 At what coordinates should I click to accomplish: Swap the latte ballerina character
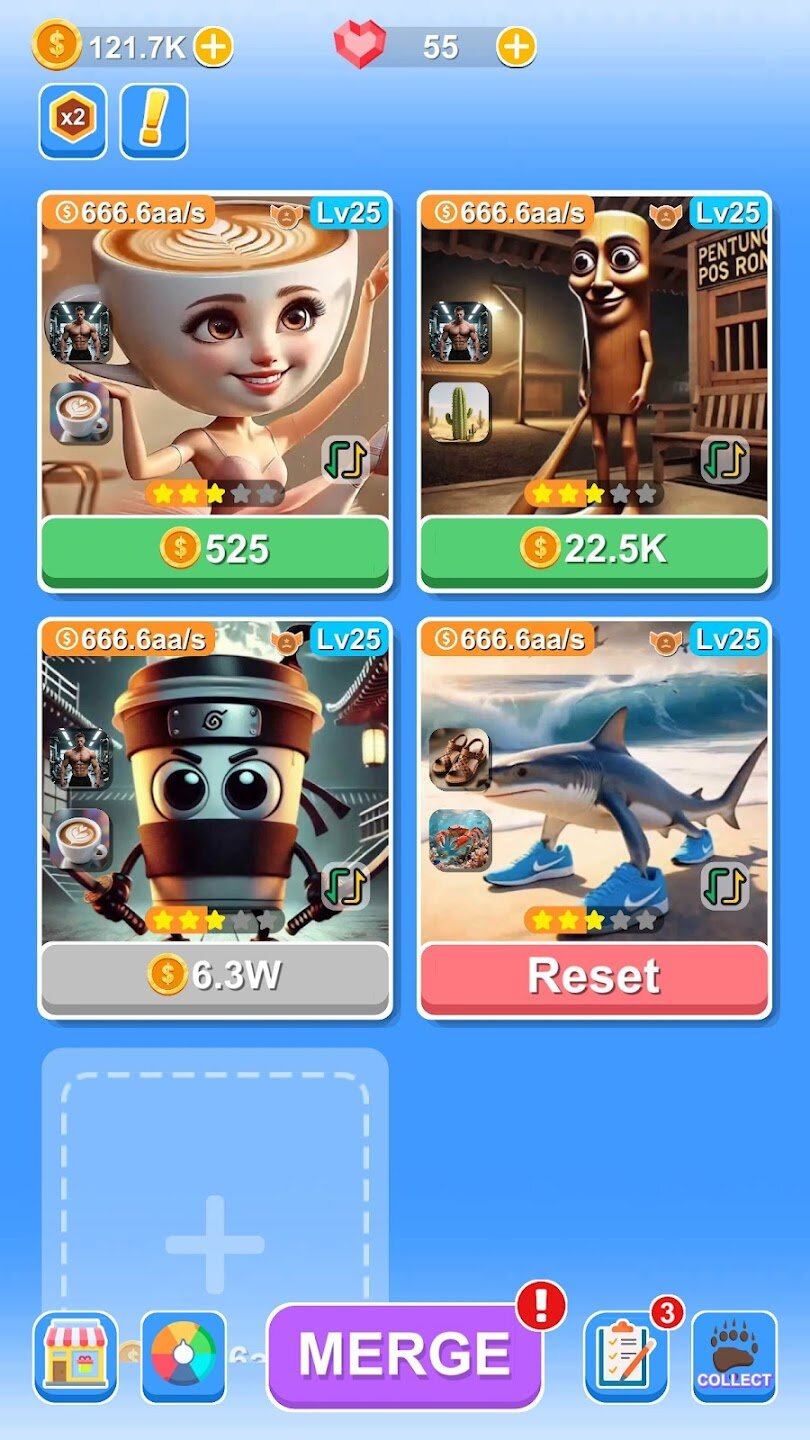(x=345, y=459)
